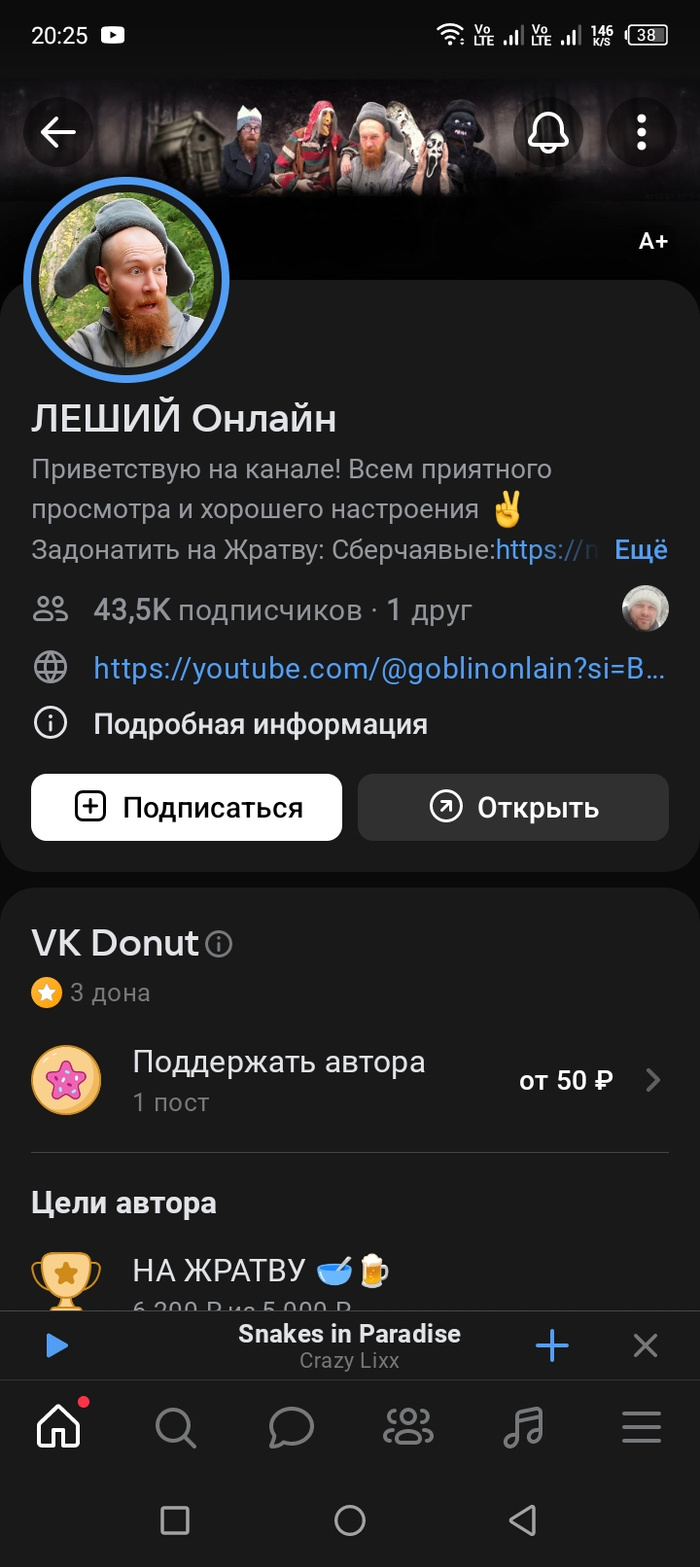Image resolution: width=700 pixels, height=1567 pixels.
Task: Open the YouTube goblinonlain link
Action: [379, 669]
